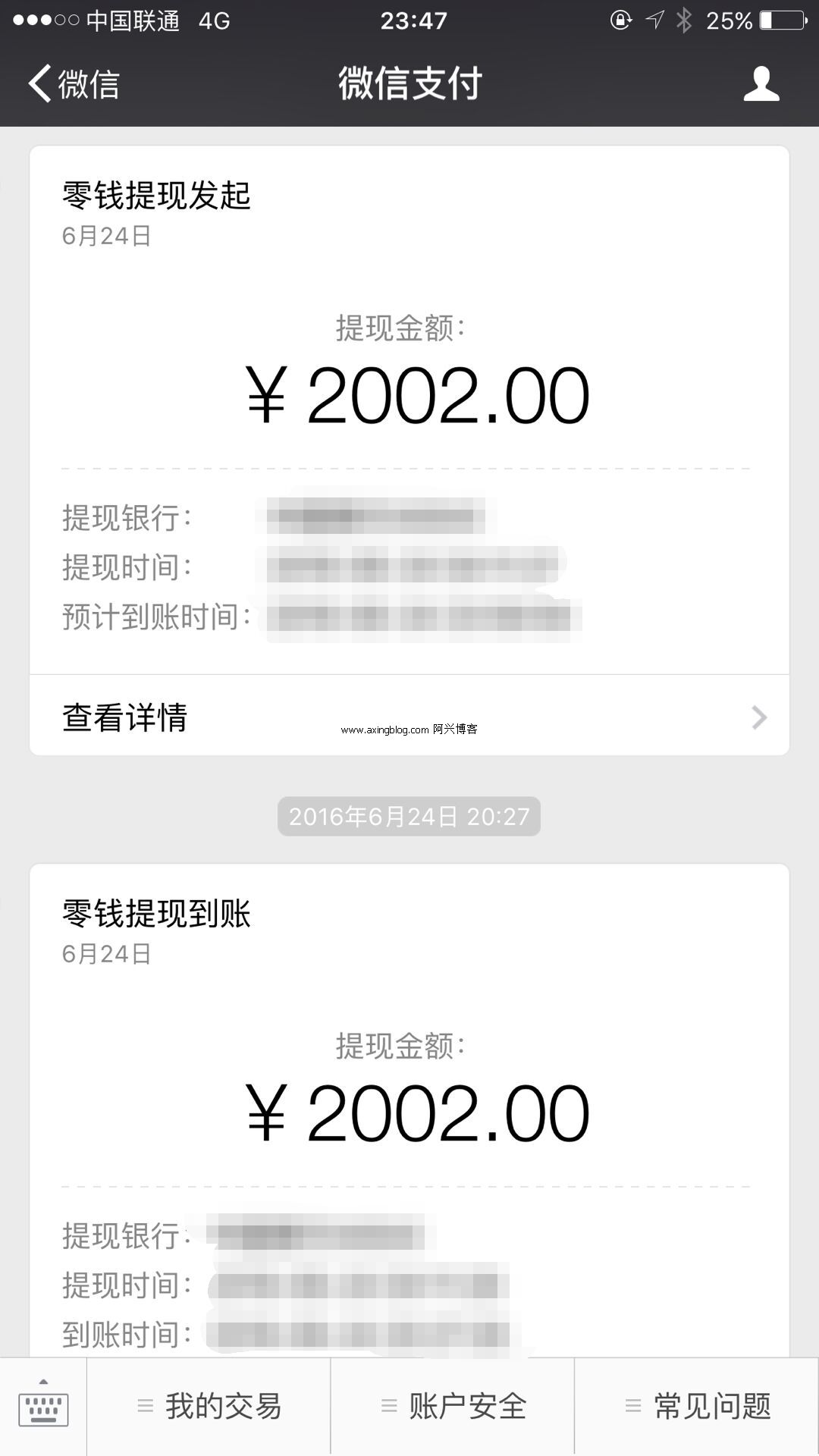Open the 常见问题 menu
Screen dimensions: 819x1456
pos(697,1407)
